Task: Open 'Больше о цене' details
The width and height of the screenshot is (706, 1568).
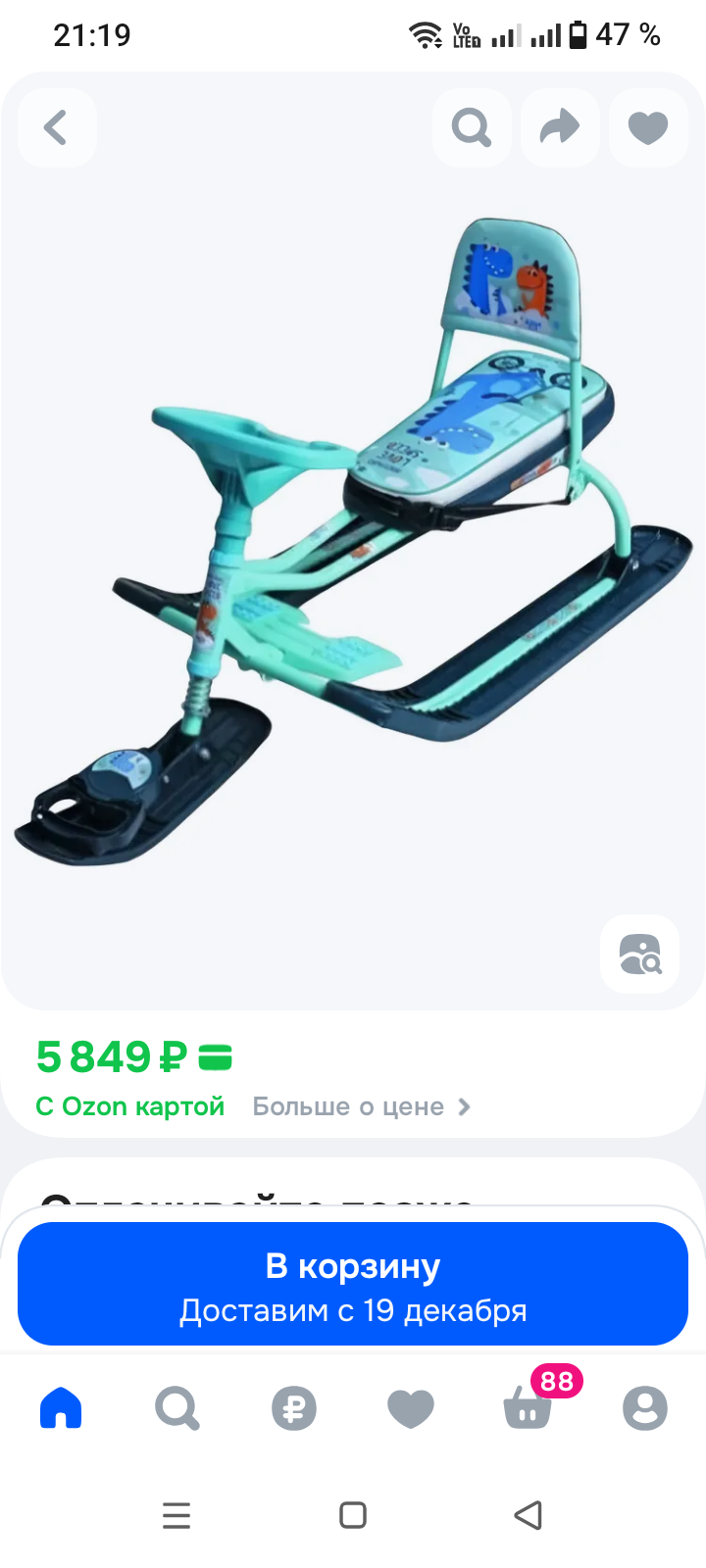Action: pos(361,1106)
